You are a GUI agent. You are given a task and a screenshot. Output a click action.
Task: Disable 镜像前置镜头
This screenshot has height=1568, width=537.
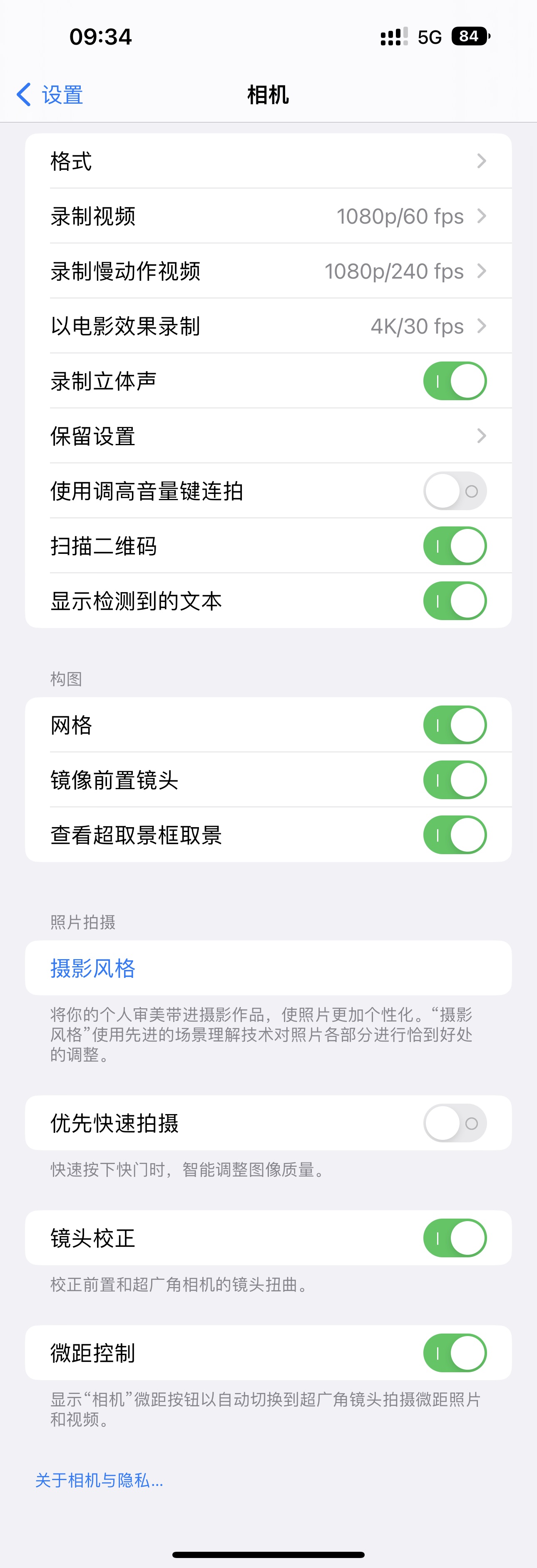[x=454, y=780]
